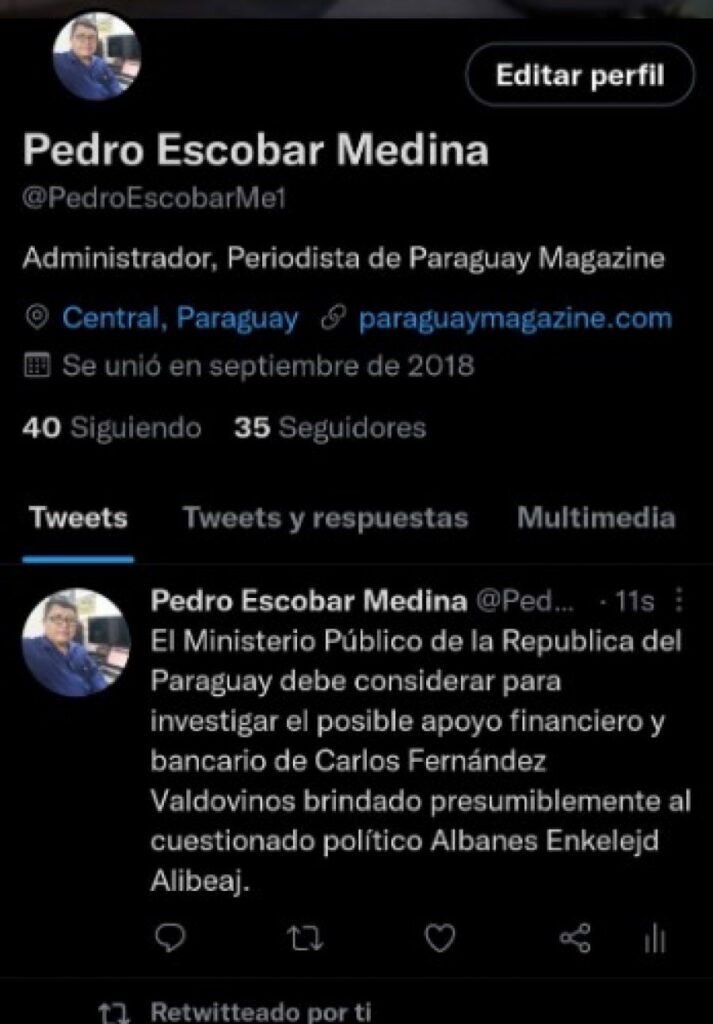The image size is (713, 1024).
Task: Tap the avatar beside the tweet
Action: click(76, 642)
